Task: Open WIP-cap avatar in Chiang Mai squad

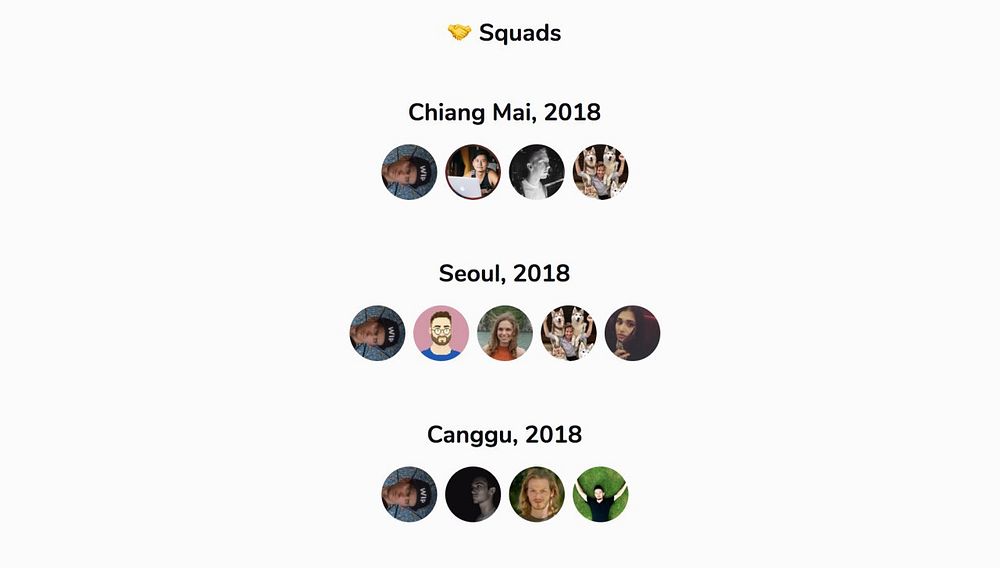Action: click(409, 172)
